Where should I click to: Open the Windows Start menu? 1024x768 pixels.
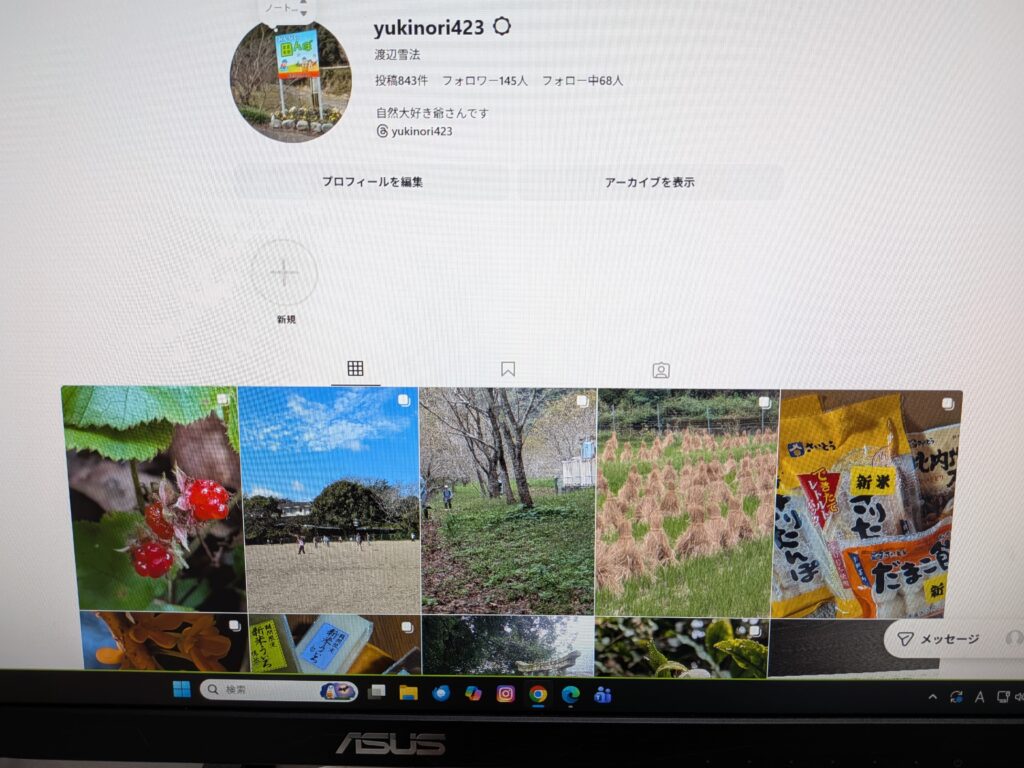click(x=181, y=690)
